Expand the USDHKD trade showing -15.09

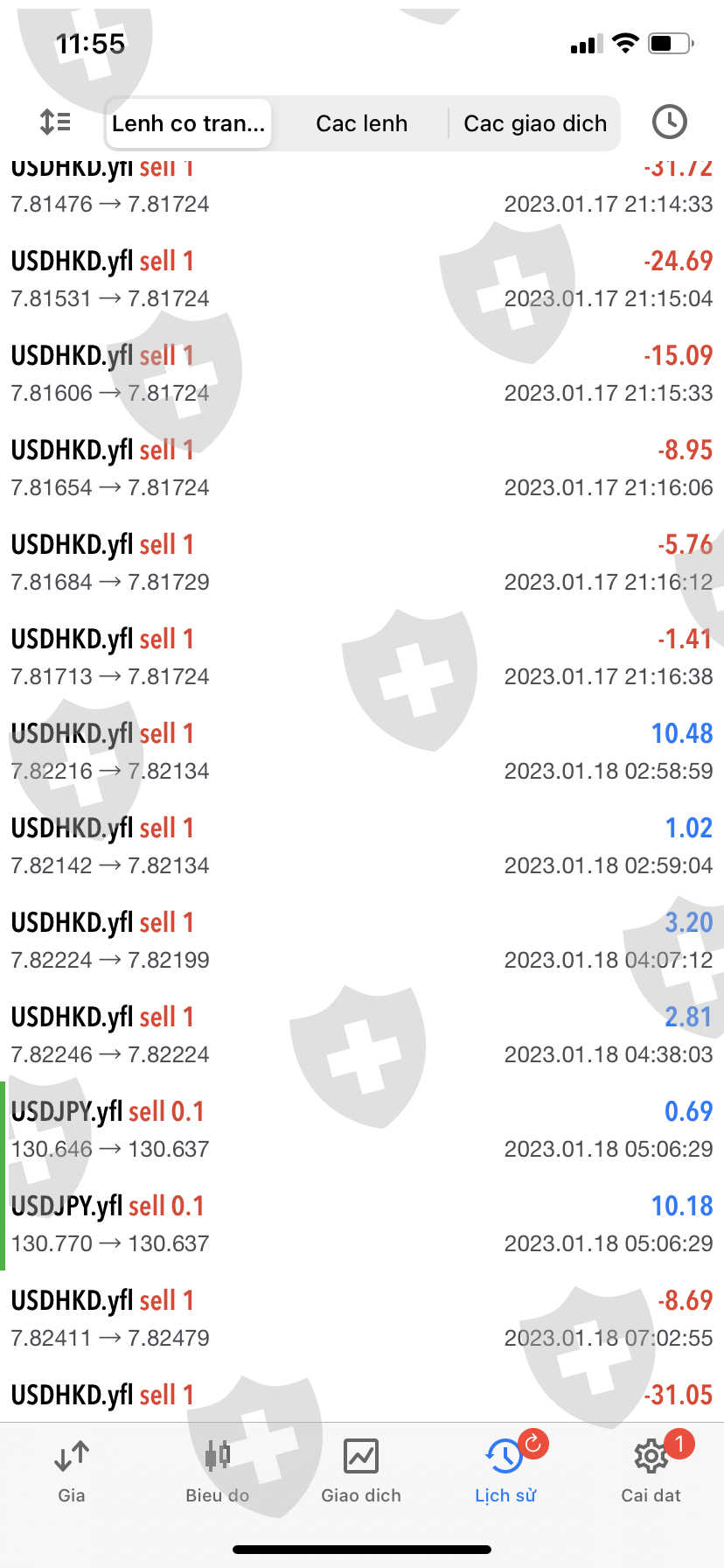[362, 374]
